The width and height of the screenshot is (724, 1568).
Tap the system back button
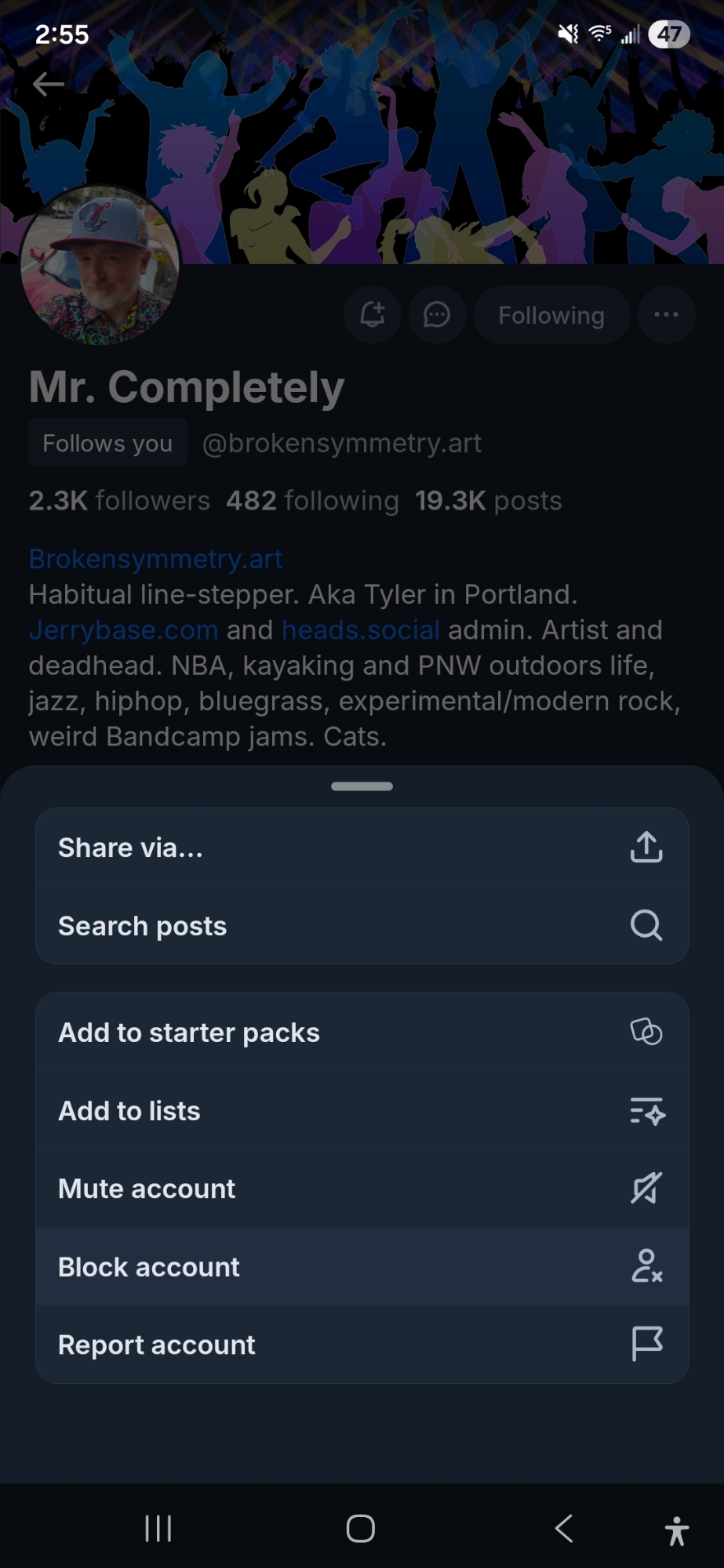(x=564, y=1528)
